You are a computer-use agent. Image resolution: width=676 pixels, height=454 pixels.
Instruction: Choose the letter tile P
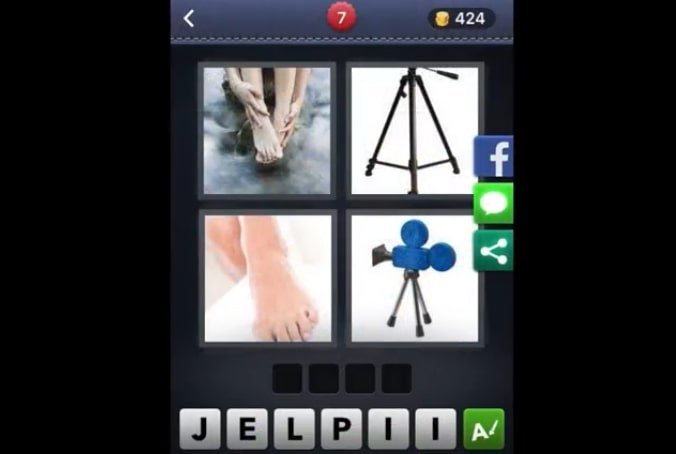click(x=340, y=430)
